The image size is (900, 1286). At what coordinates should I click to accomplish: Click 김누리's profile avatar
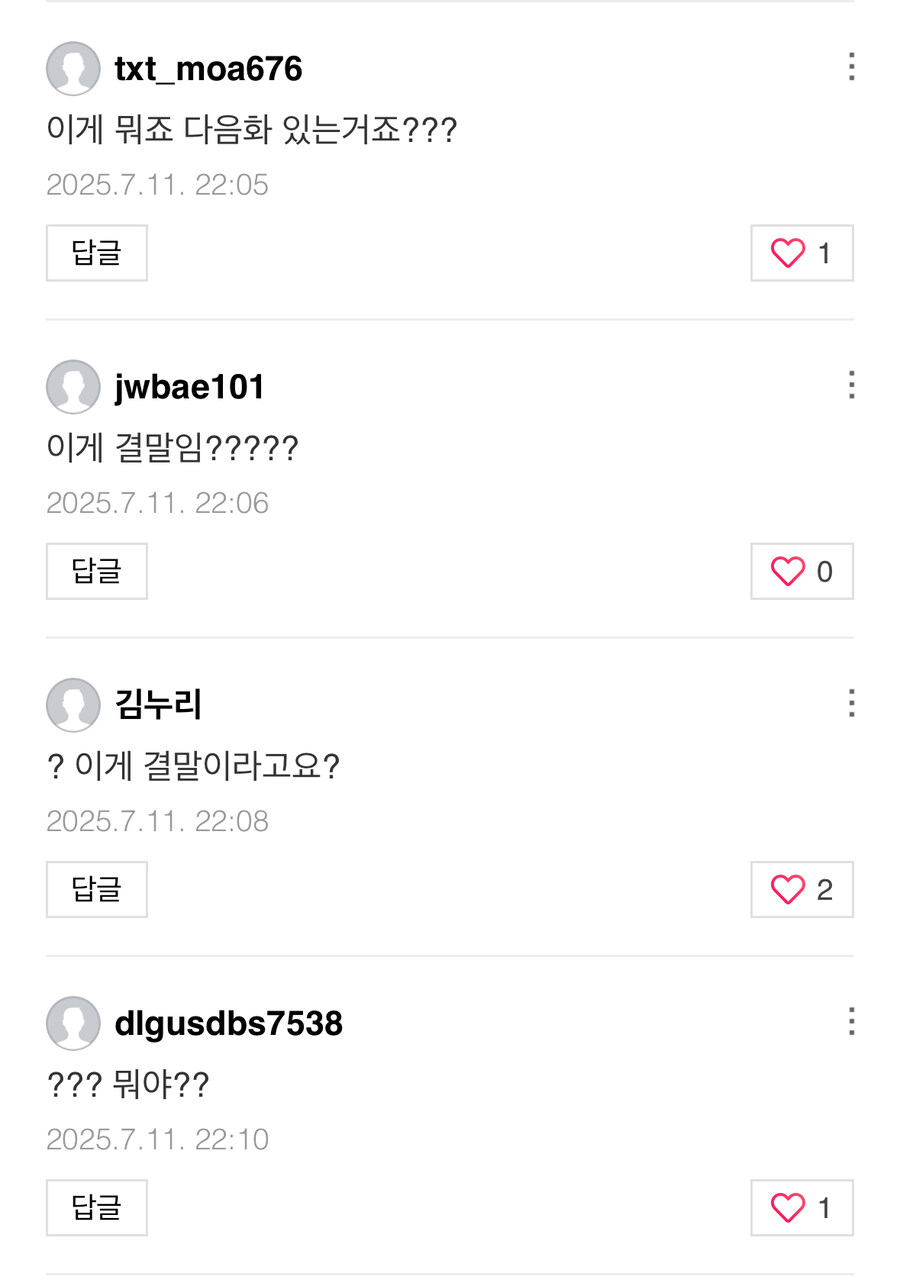pos(72,705)
